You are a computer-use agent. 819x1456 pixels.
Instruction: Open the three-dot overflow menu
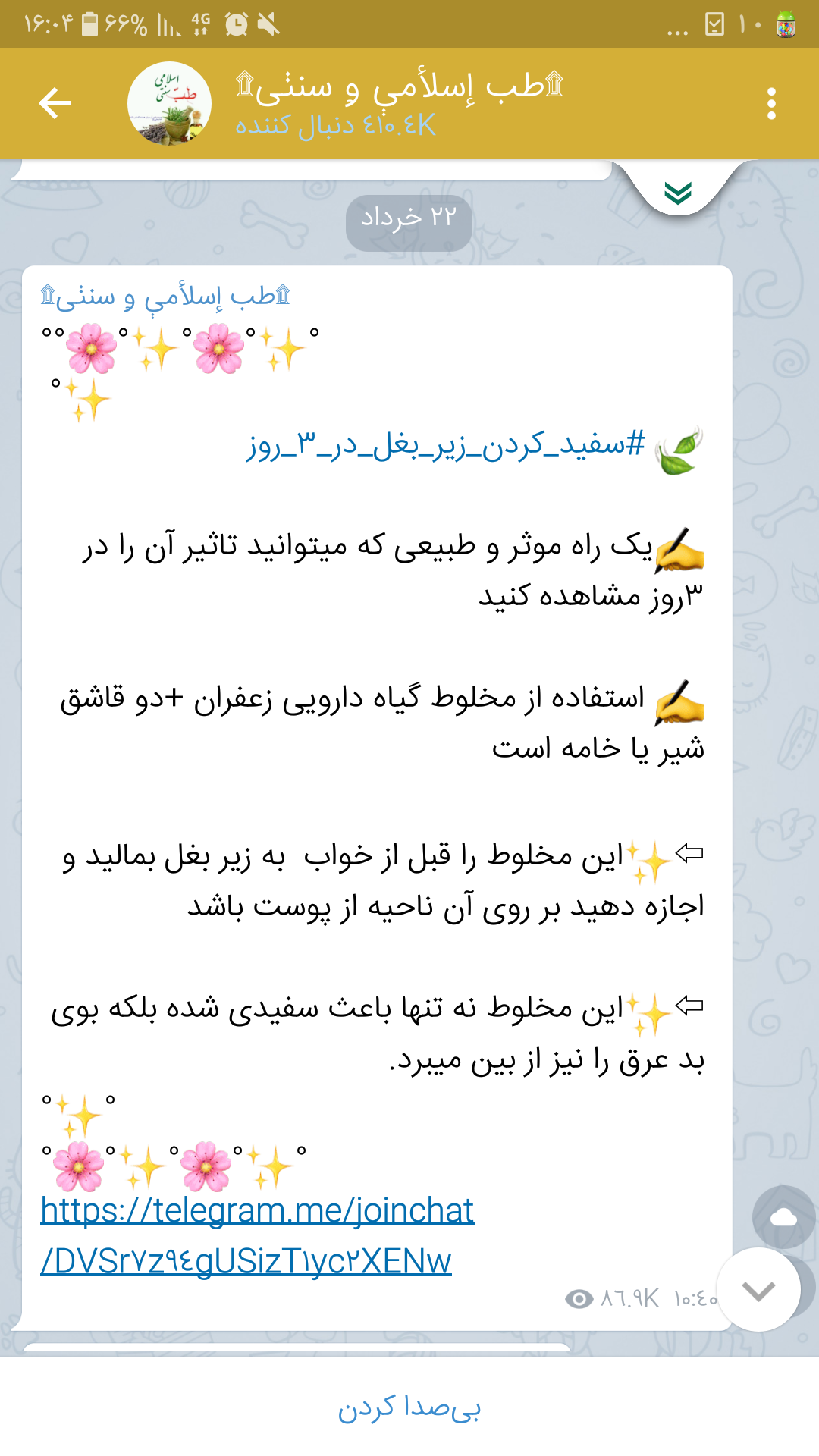[x=771, y=104]
